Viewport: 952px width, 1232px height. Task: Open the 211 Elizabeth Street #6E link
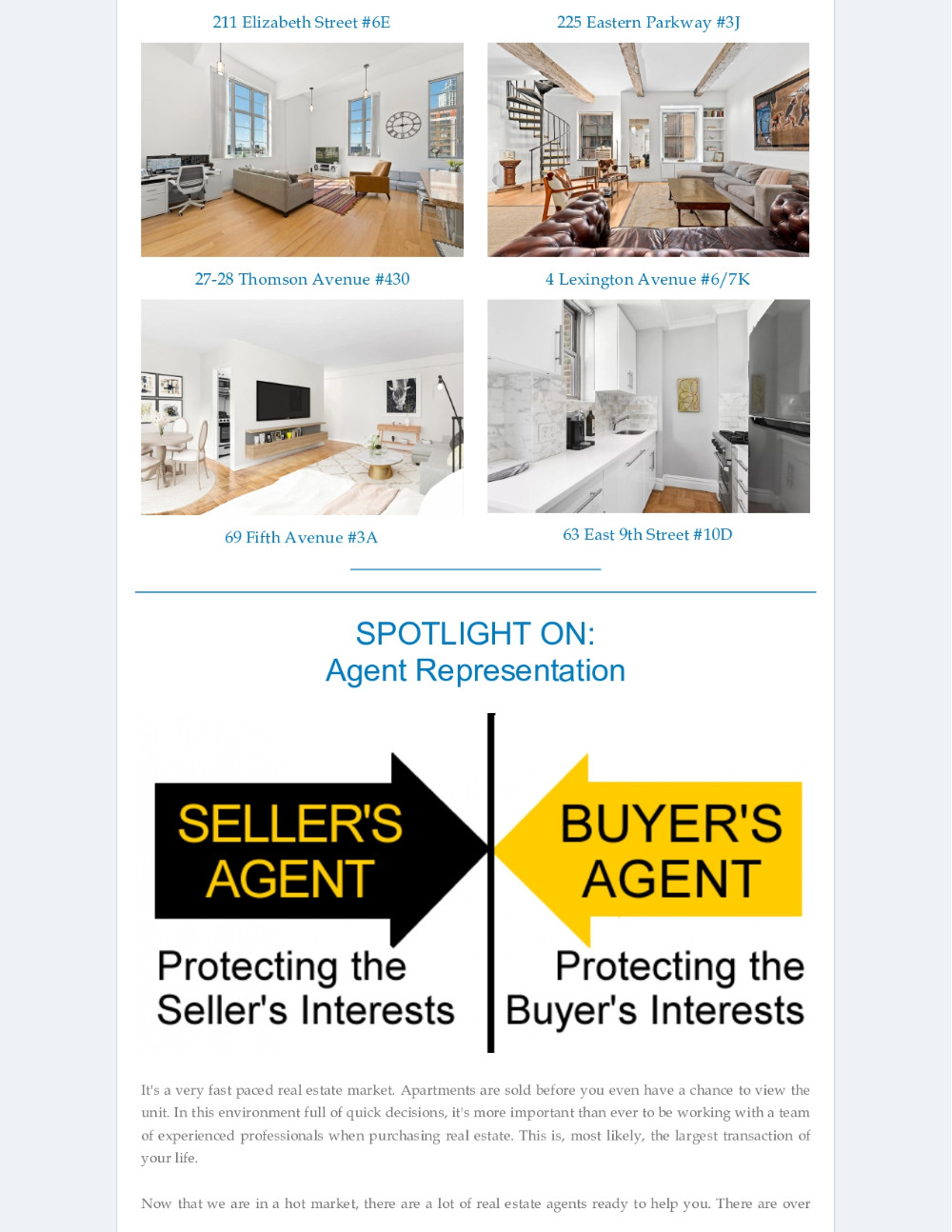301,22
